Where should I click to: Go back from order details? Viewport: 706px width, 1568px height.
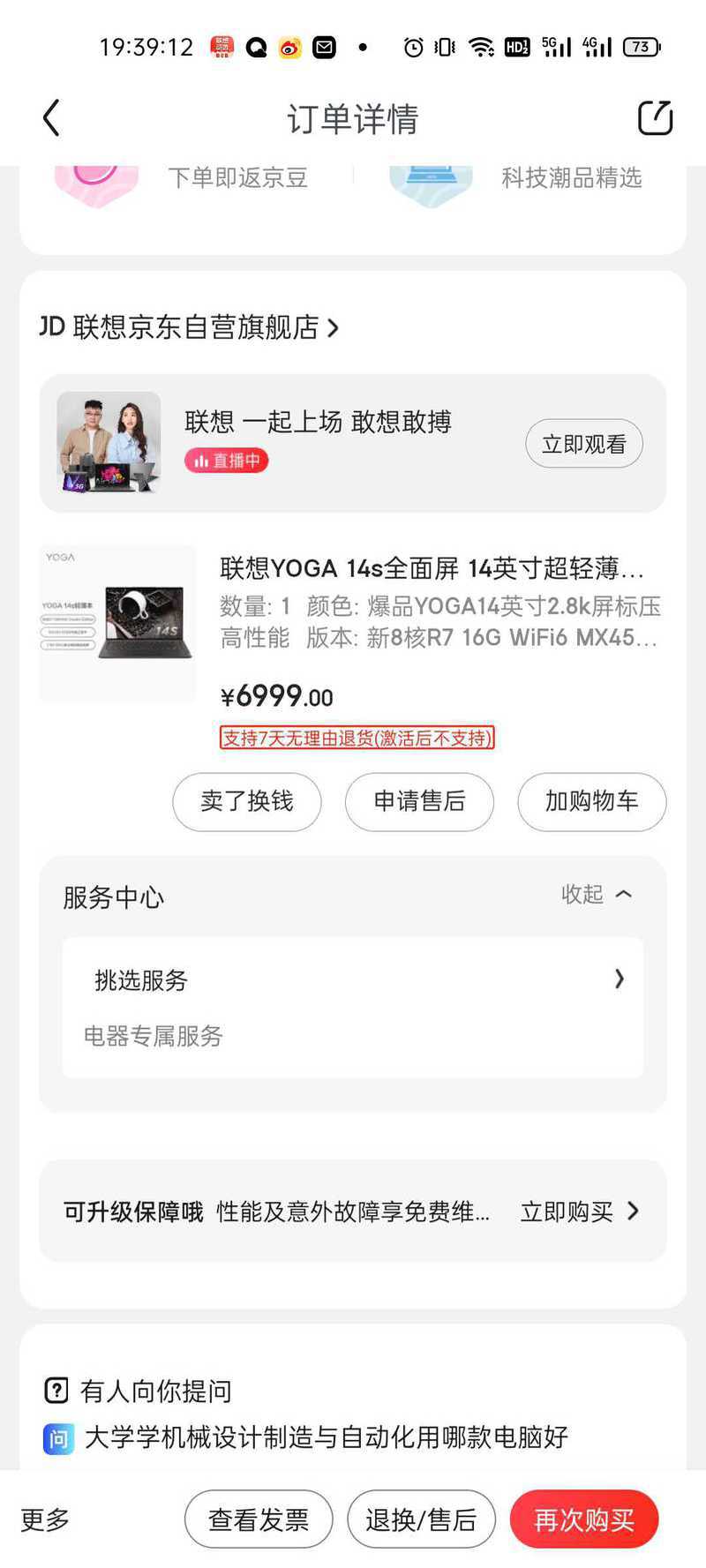[51, 118]
